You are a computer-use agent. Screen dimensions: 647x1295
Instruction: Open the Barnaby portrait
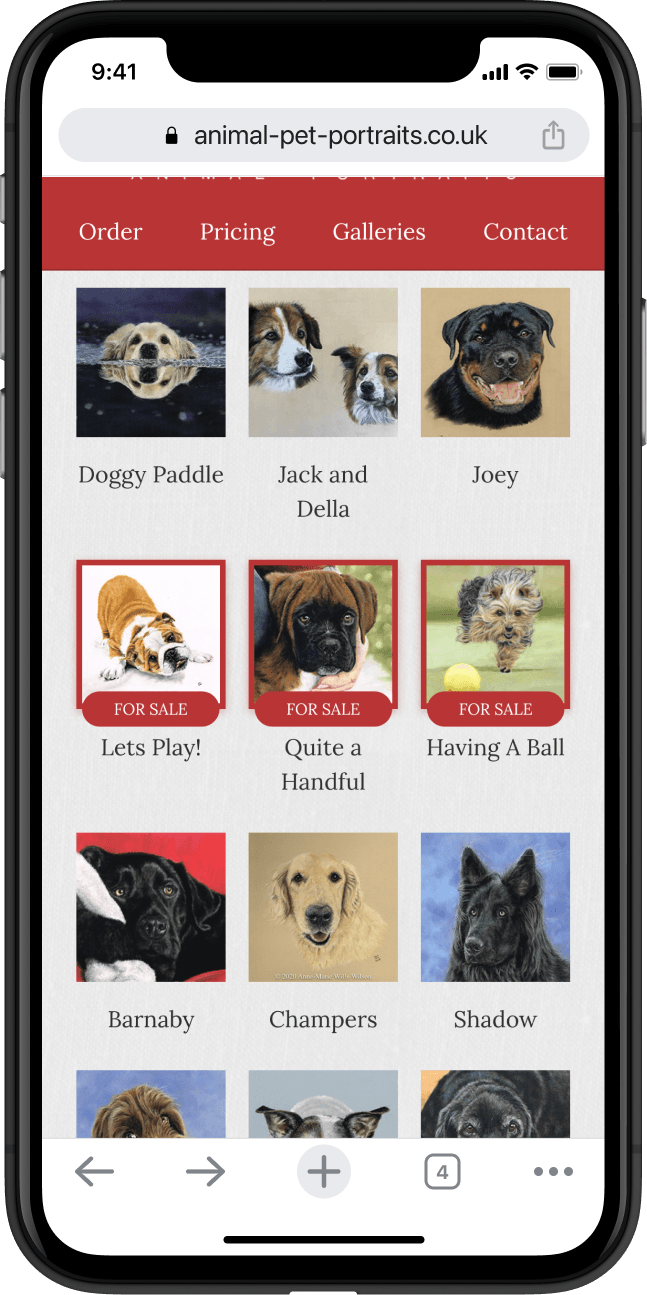(151, 907)
